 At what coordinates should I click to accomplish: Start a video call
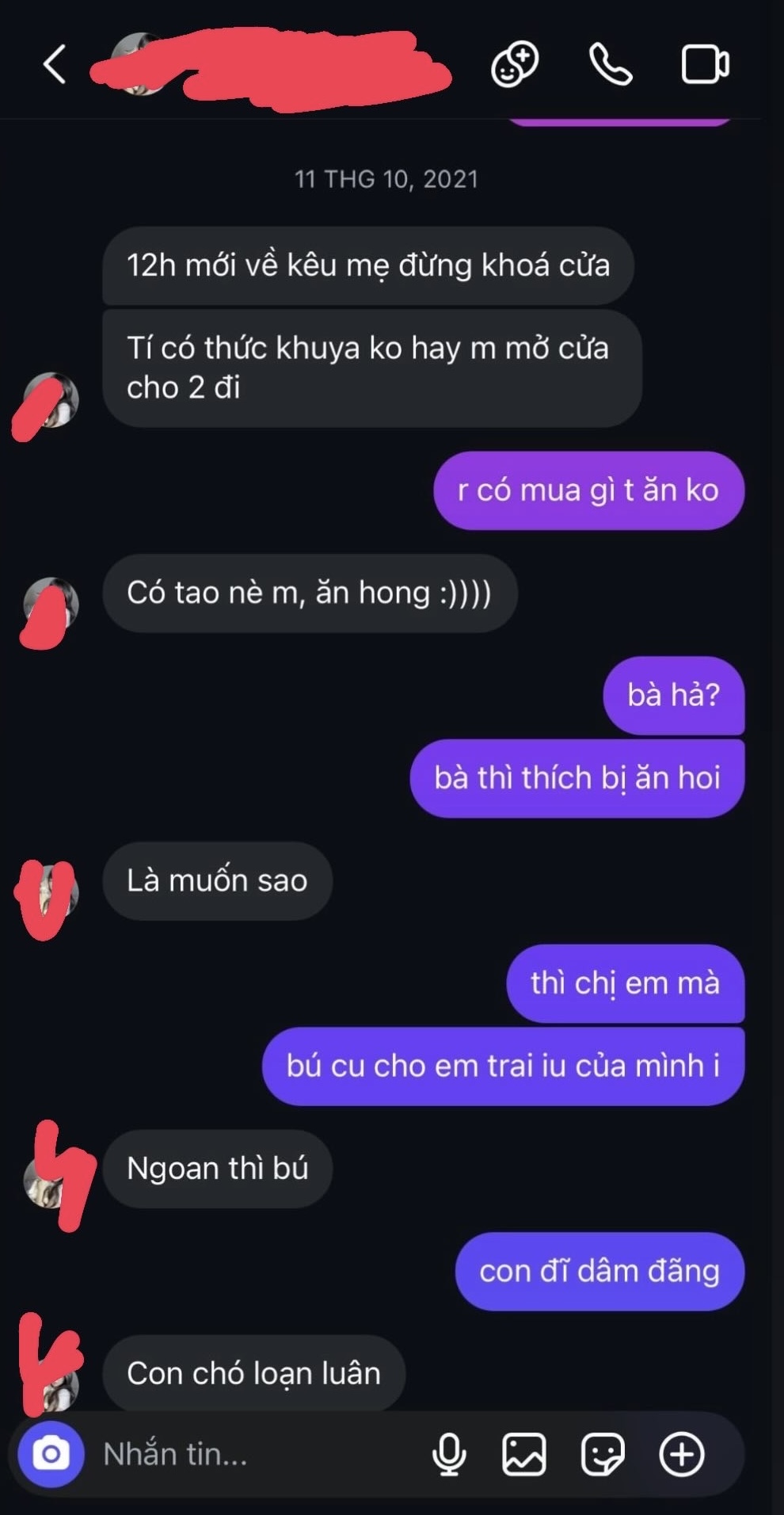705,64
